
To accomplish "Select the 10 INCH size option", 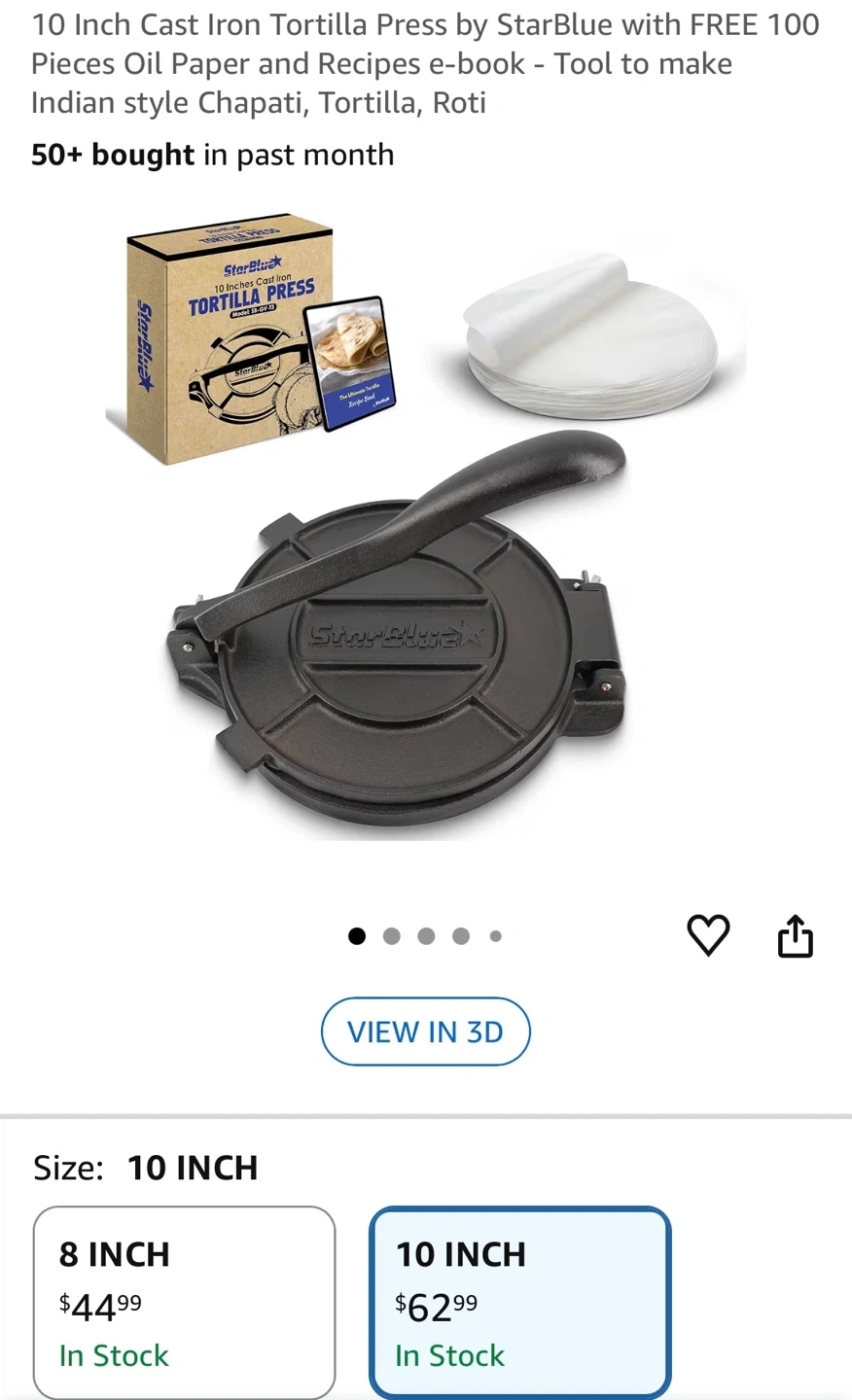I will [520, 1301].
